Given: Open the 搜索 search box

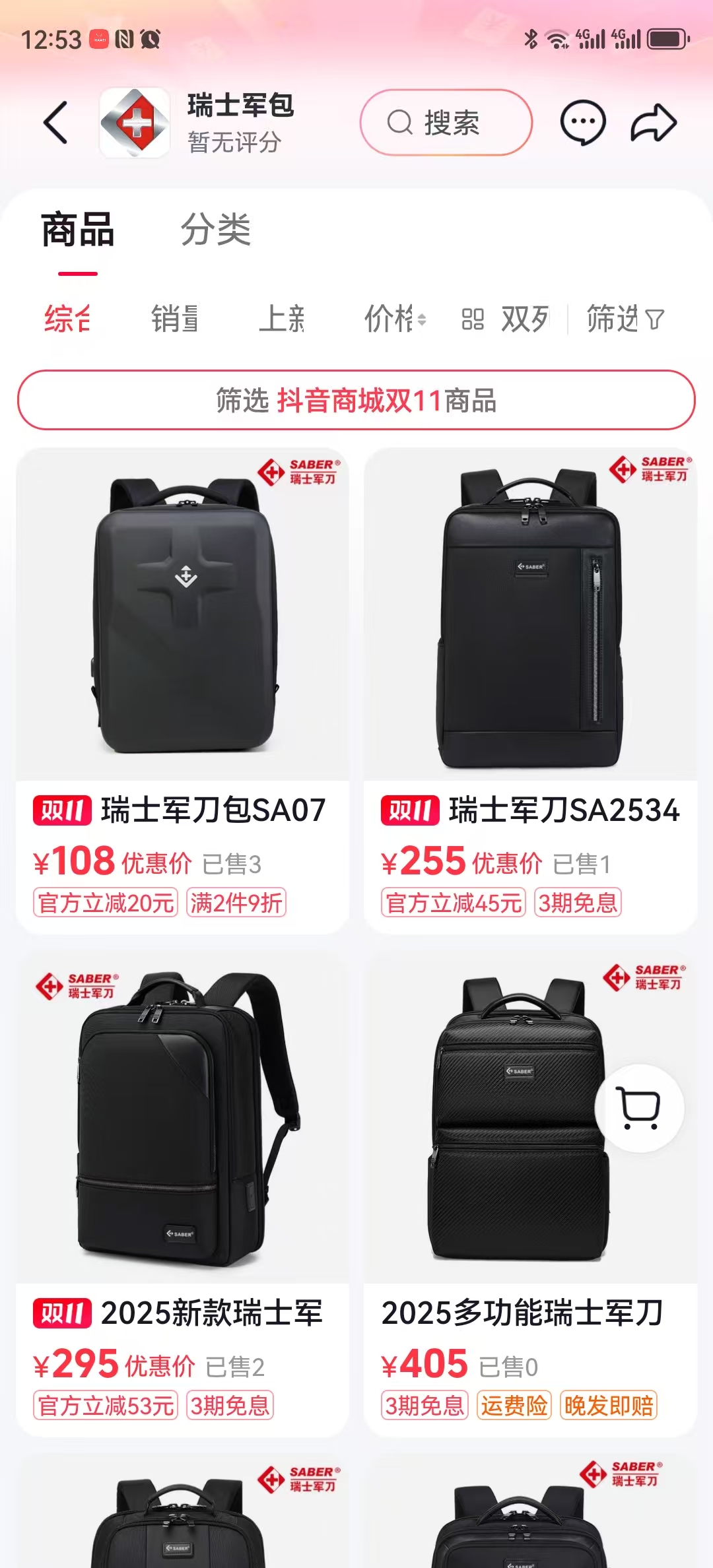Looking at the screenshot, I should (x=446, y=123).
